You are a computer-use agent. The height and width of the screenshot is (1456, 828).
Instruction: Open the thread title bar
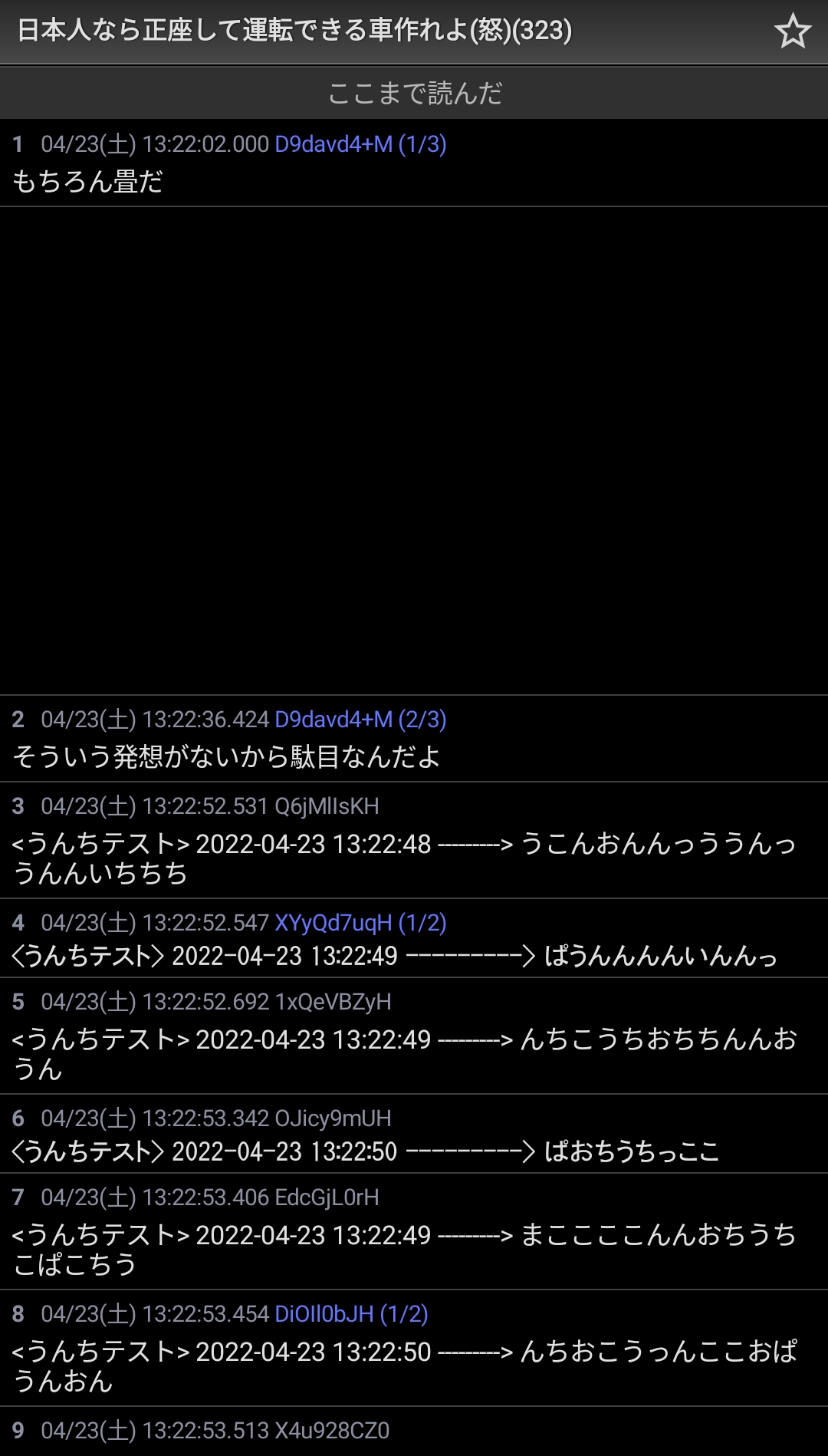tap(383, 31)
